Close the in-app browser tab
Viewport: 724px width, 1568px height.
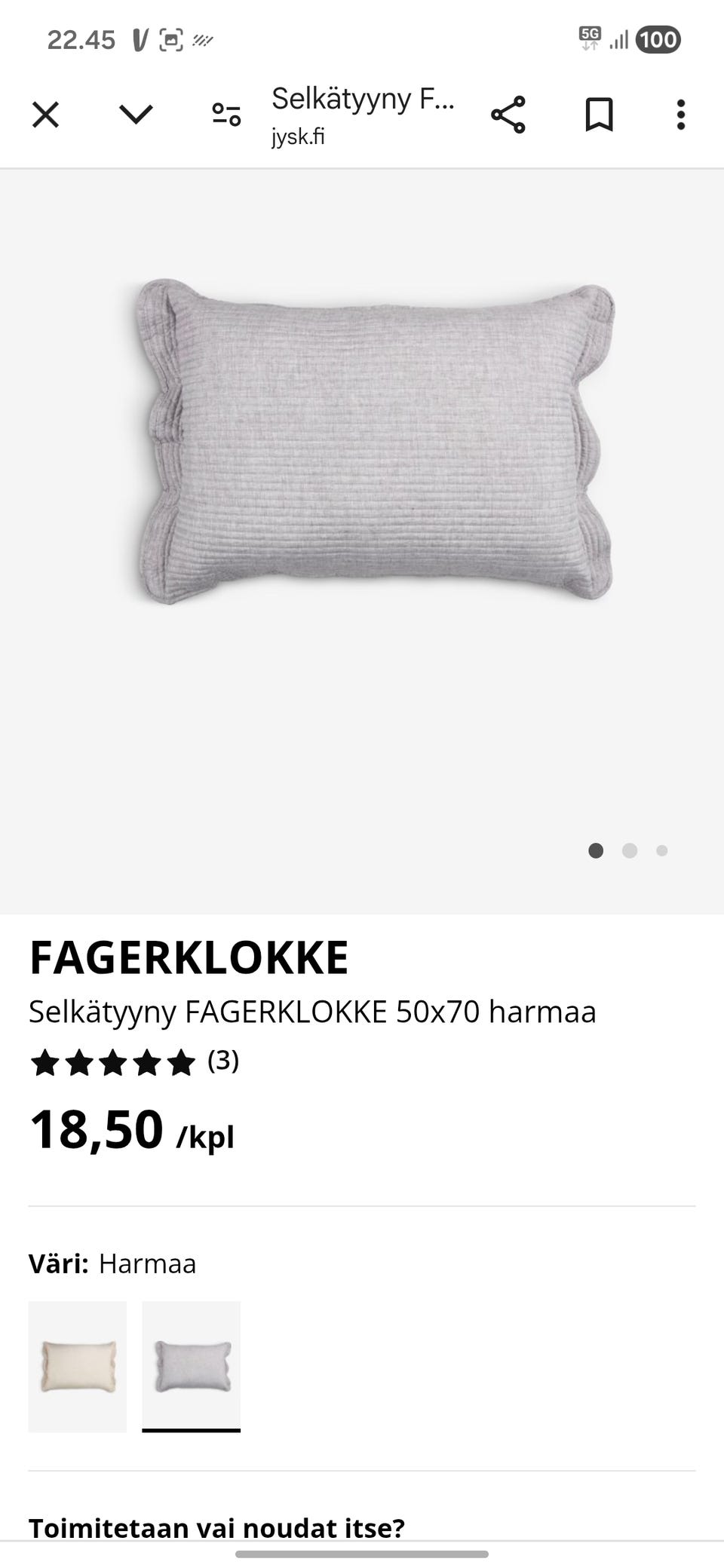pyautogui.click(x=45, y=115)
